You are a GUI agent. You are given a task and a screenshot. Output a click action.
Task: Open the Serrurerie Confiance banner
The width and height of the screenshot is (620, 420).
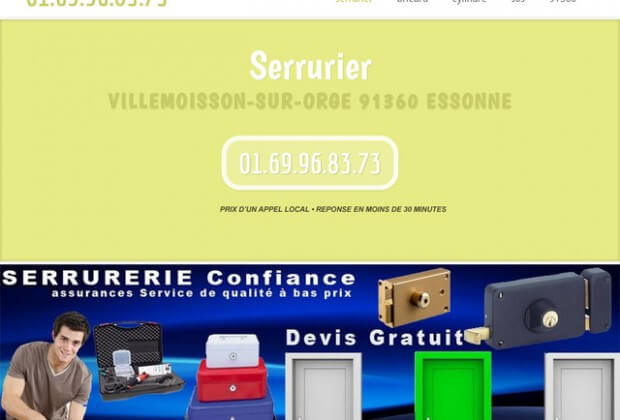pos(310,342)
